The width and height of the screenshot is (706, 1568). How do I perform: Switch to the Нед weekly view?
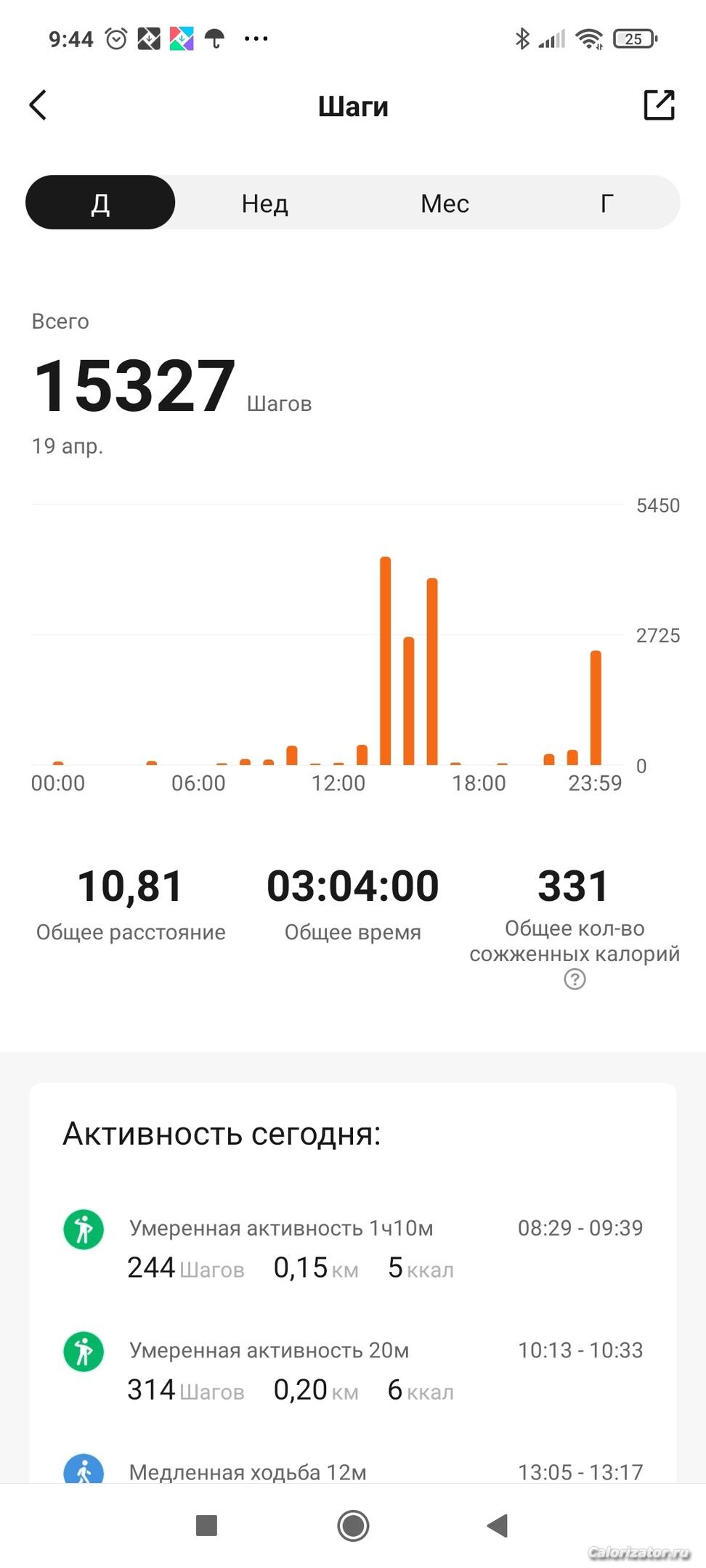point(265,203)
